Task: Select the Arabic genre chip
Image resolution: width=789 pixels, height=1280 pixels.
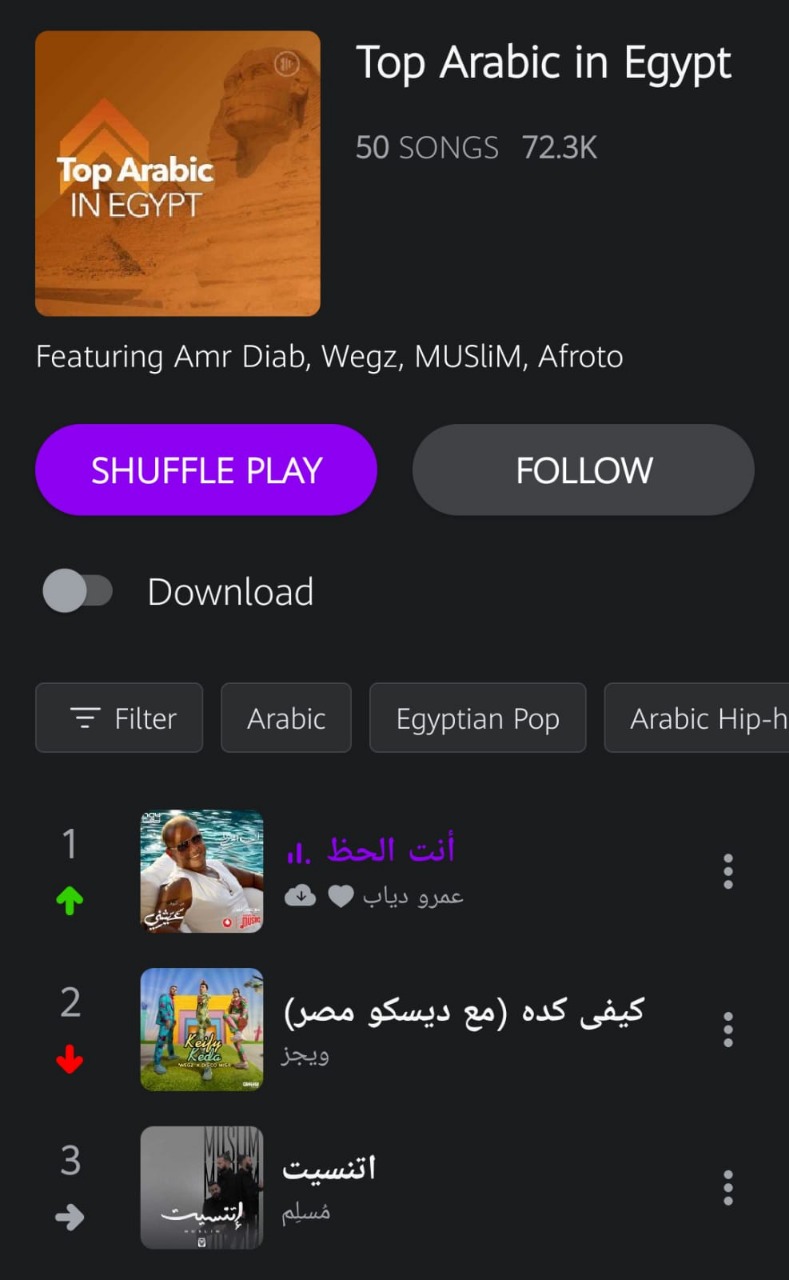Action: click(x=286, y=718)
